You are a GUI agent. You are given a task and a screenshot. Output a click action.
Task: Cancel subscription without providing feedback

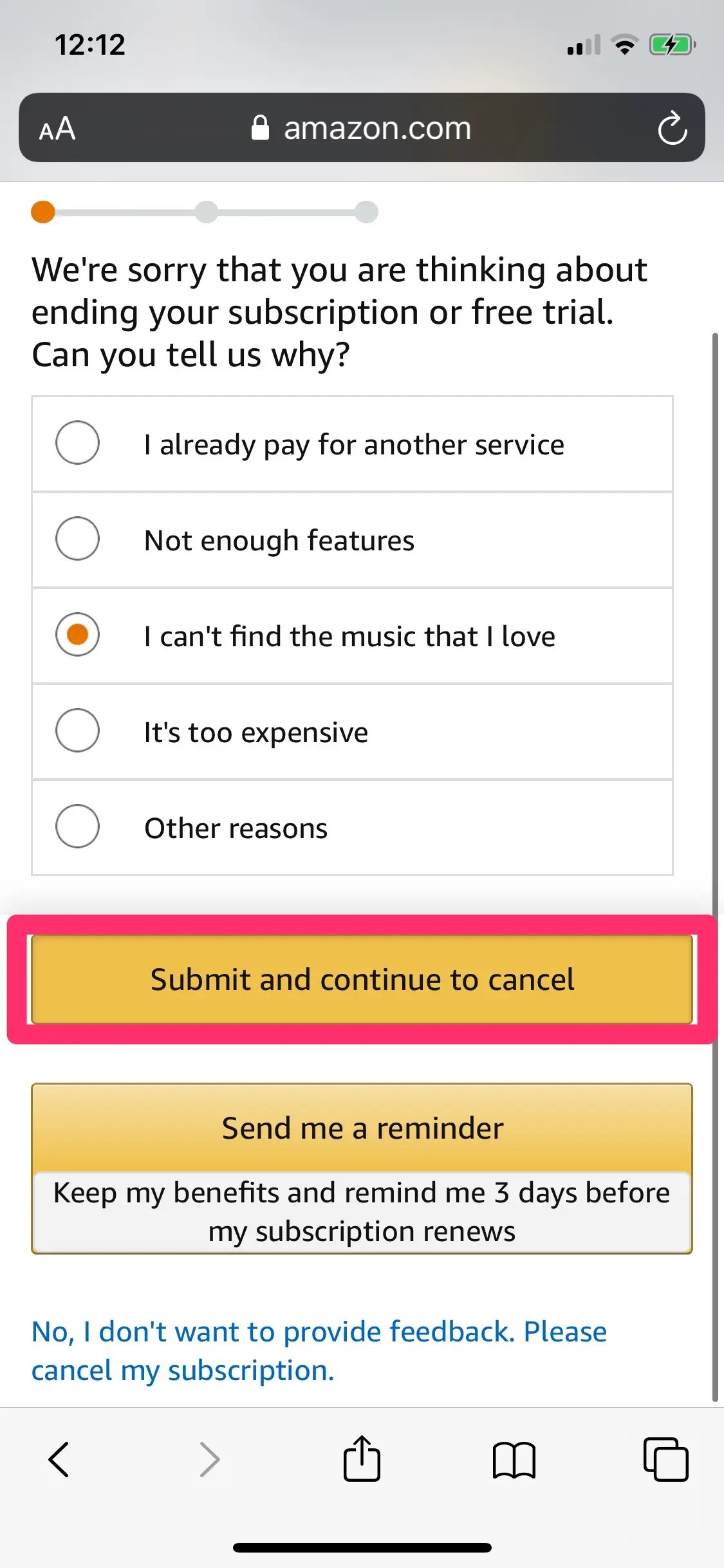(x=319, y=1350)
